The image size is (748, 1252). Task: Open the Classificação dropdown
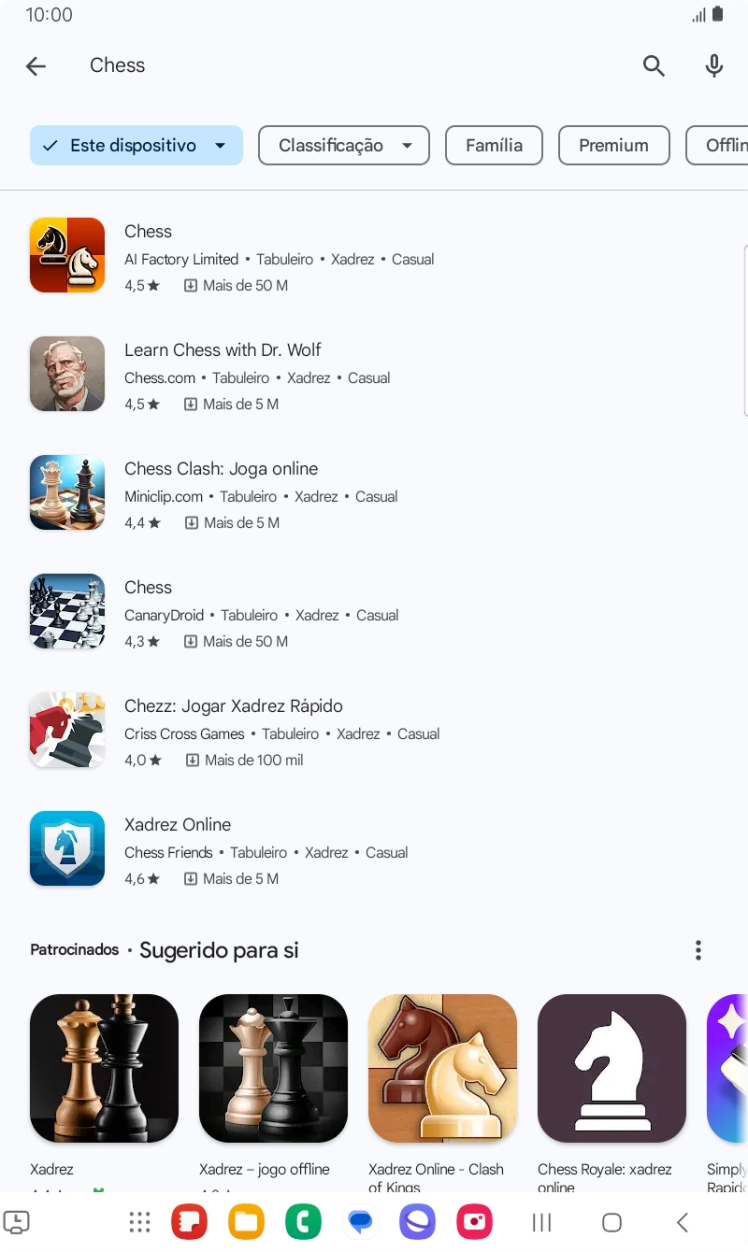pos(343,145)
